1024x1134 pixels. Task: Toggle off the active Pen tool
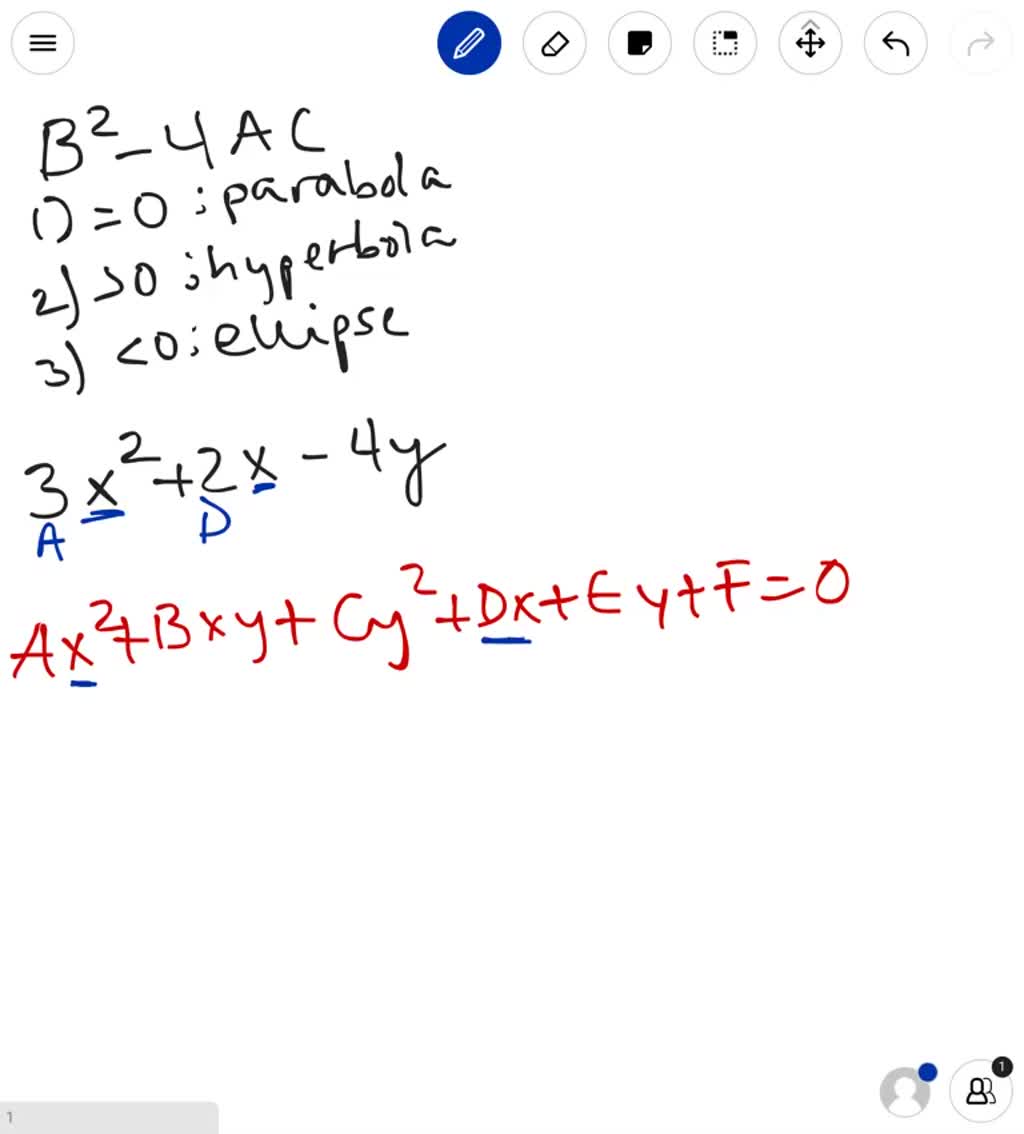click(469, 43)
